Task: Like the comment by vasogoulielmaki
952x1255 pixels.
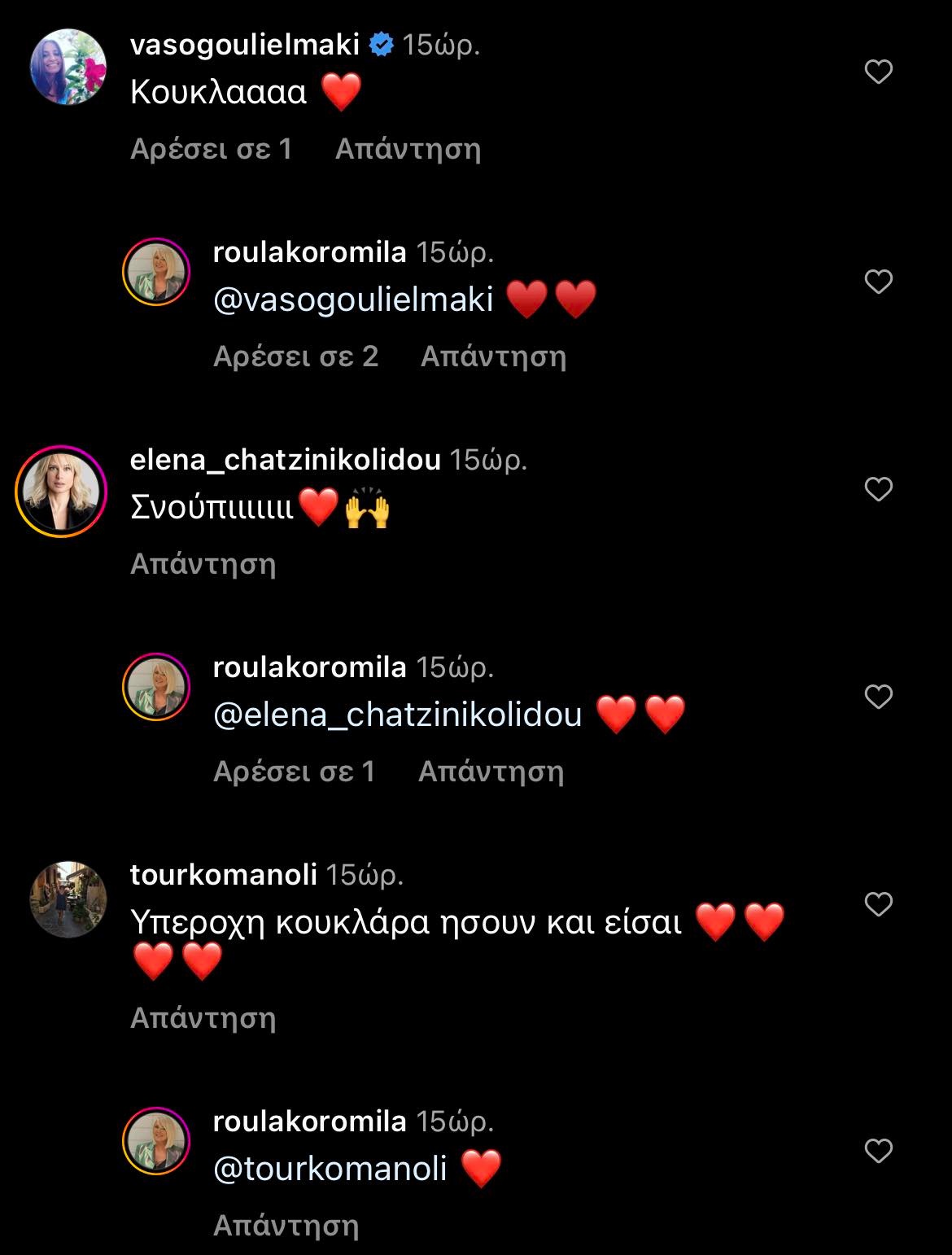Action: coord(878,73)
